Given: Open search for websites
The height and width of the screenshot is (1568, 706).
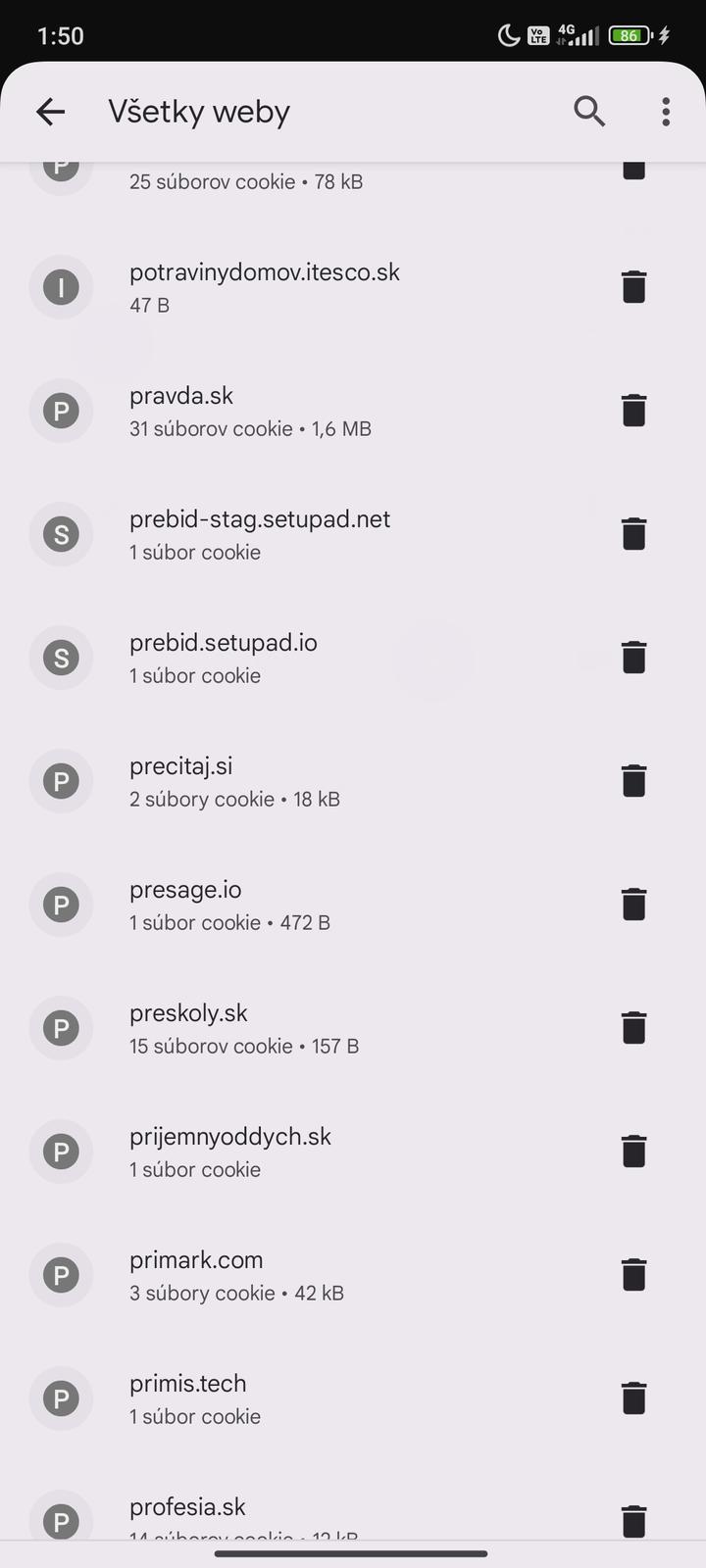Looking at the screenshot, I should click(x=588, y=112).
